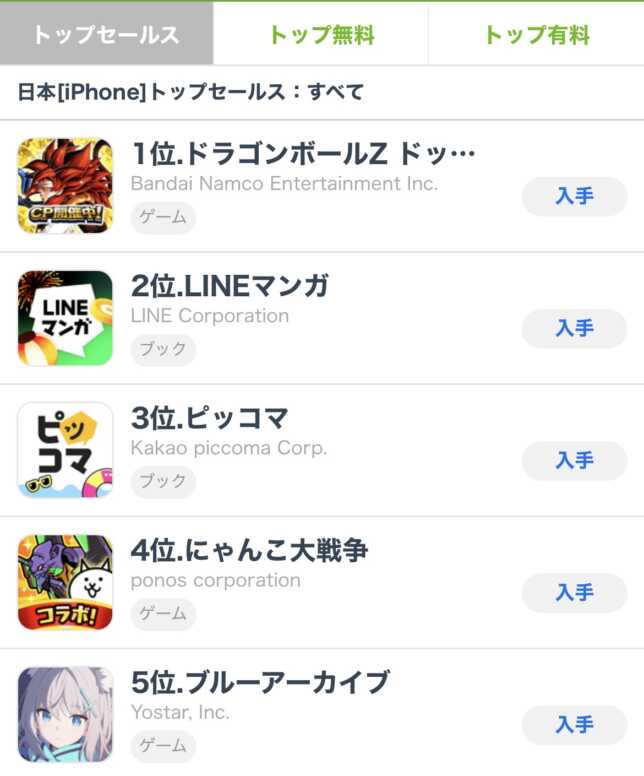This screenshot has height=776, width=644.
Task: Tap the ゲーム tag under にゃんこ大戦争
Action: [163, 614]
